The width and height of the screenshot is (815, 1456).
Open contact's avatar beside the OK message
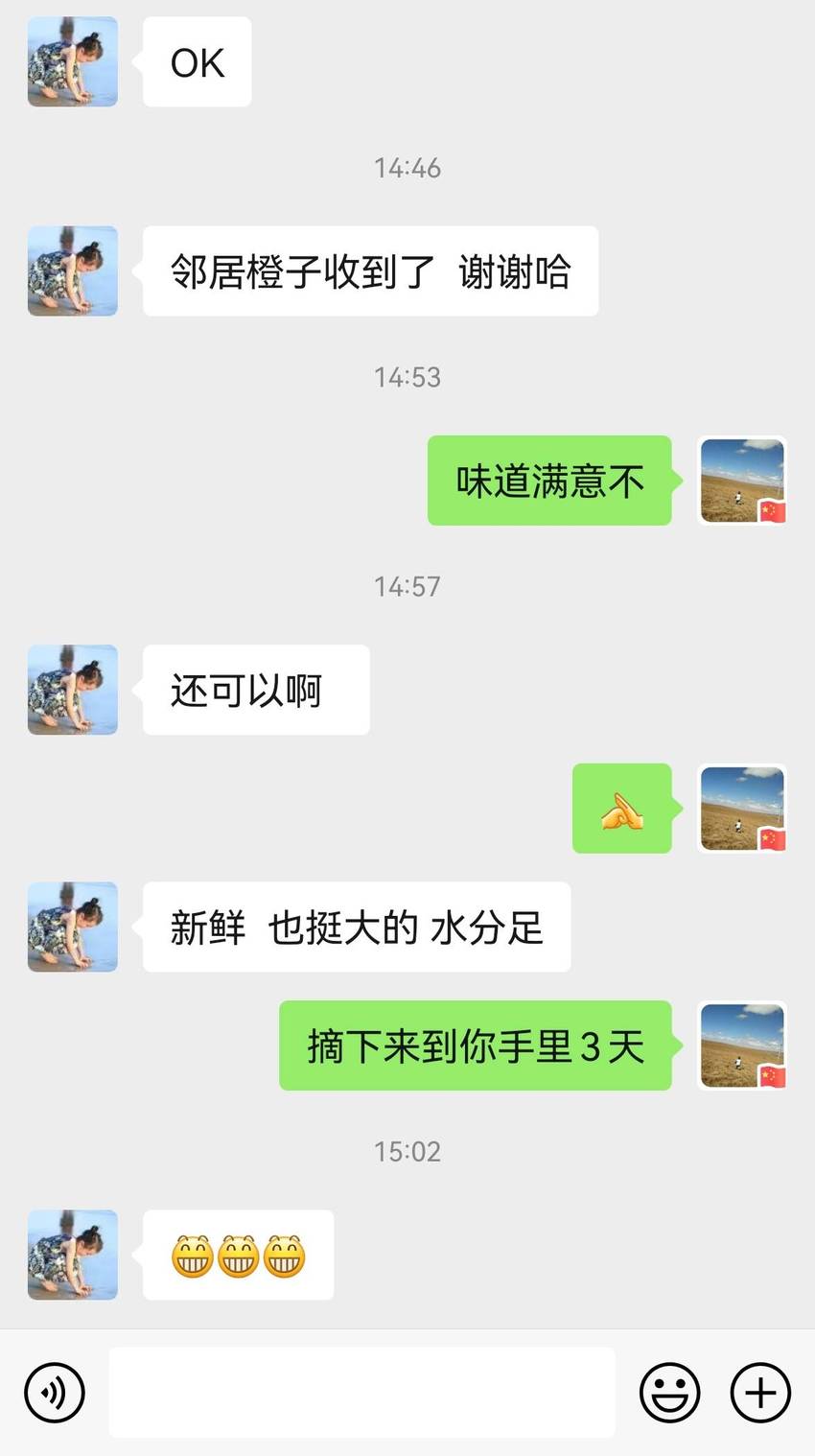73,61
